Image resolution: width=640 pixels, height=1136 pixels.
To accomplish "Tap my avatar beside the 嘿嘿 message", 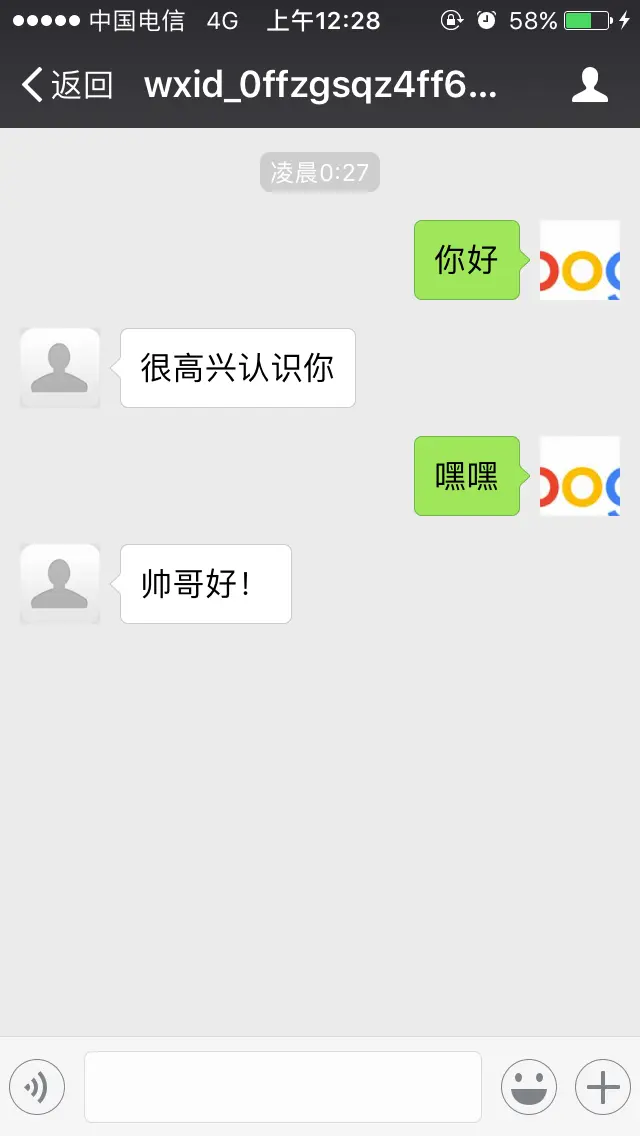I will tap(579, 476).
